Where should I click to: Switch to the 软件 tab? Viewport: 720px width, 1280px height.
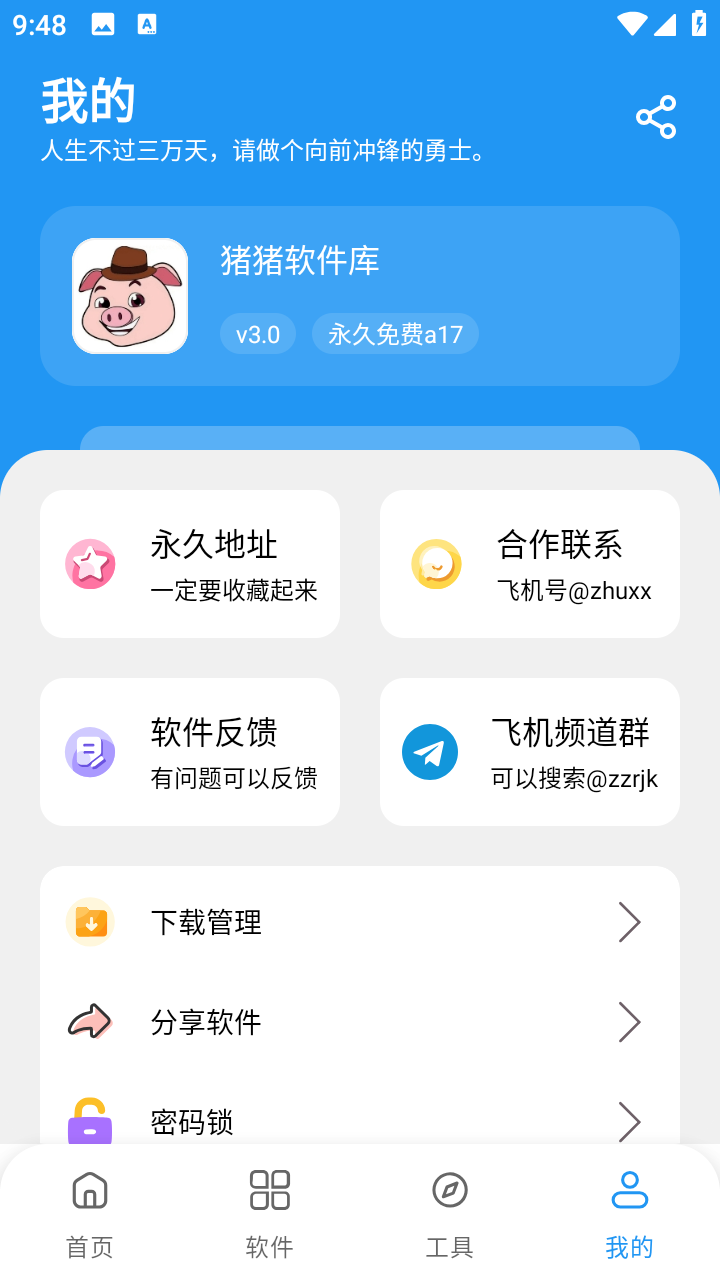[x=268, y=1246]
